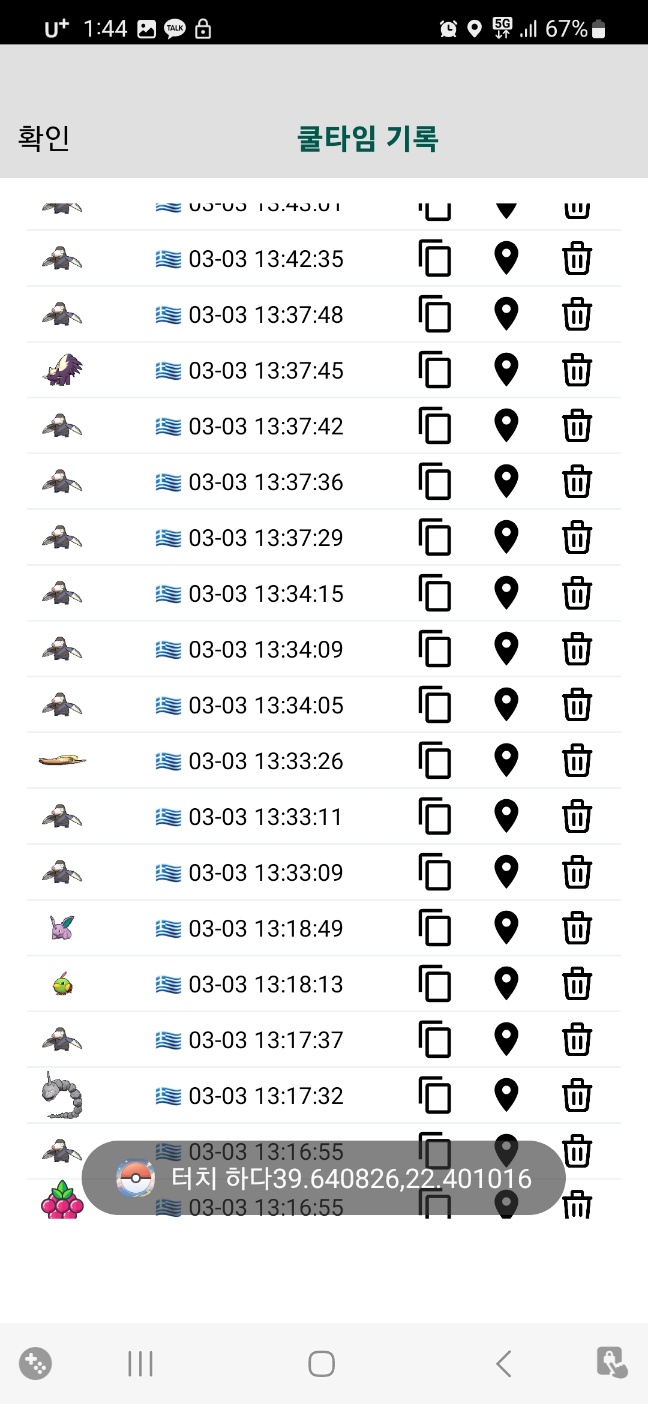Open recent apps from navigation bar
The image size is (648, 1404).
(x=140, y=1363)
